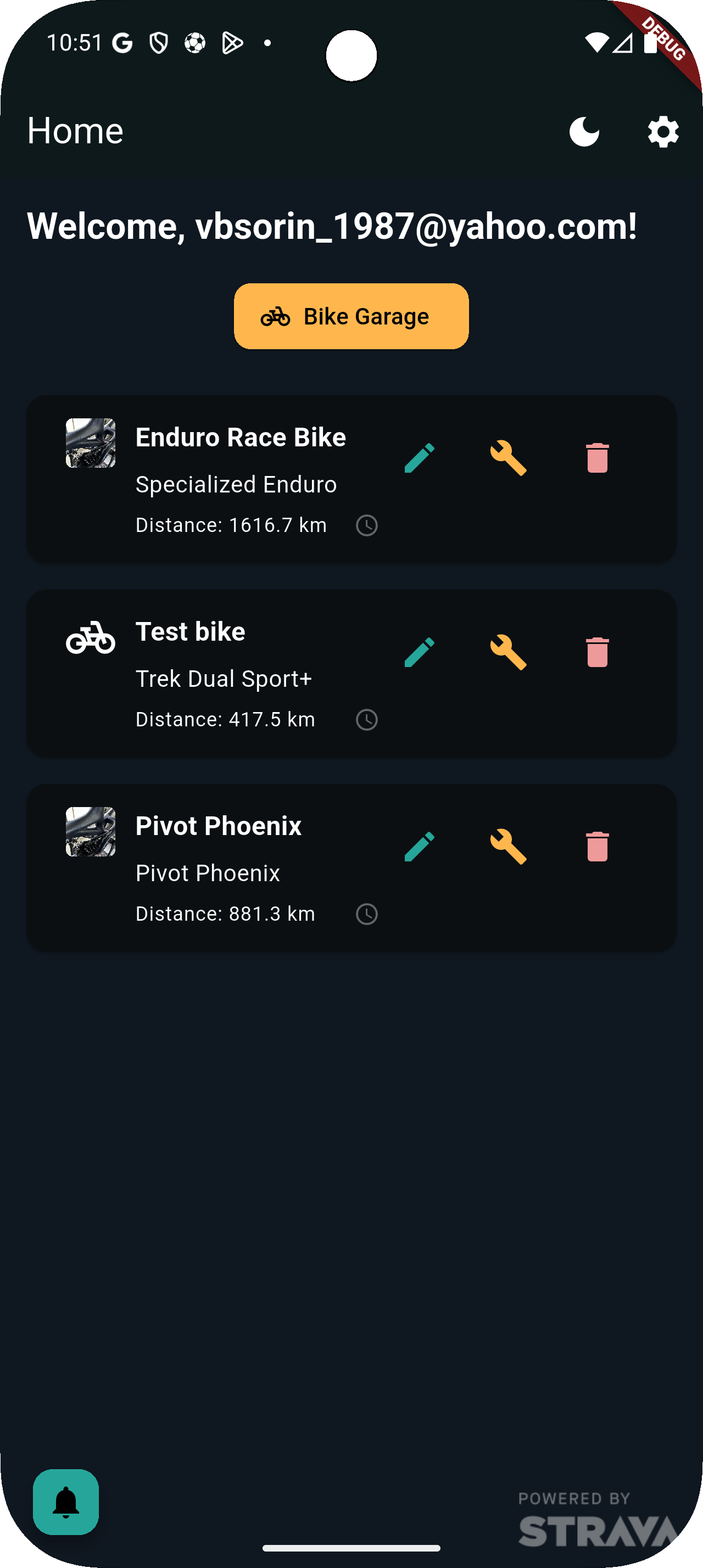
Task: Open maintenance wrench for Pivot Phoenix
Action: [x=508, y=846]
